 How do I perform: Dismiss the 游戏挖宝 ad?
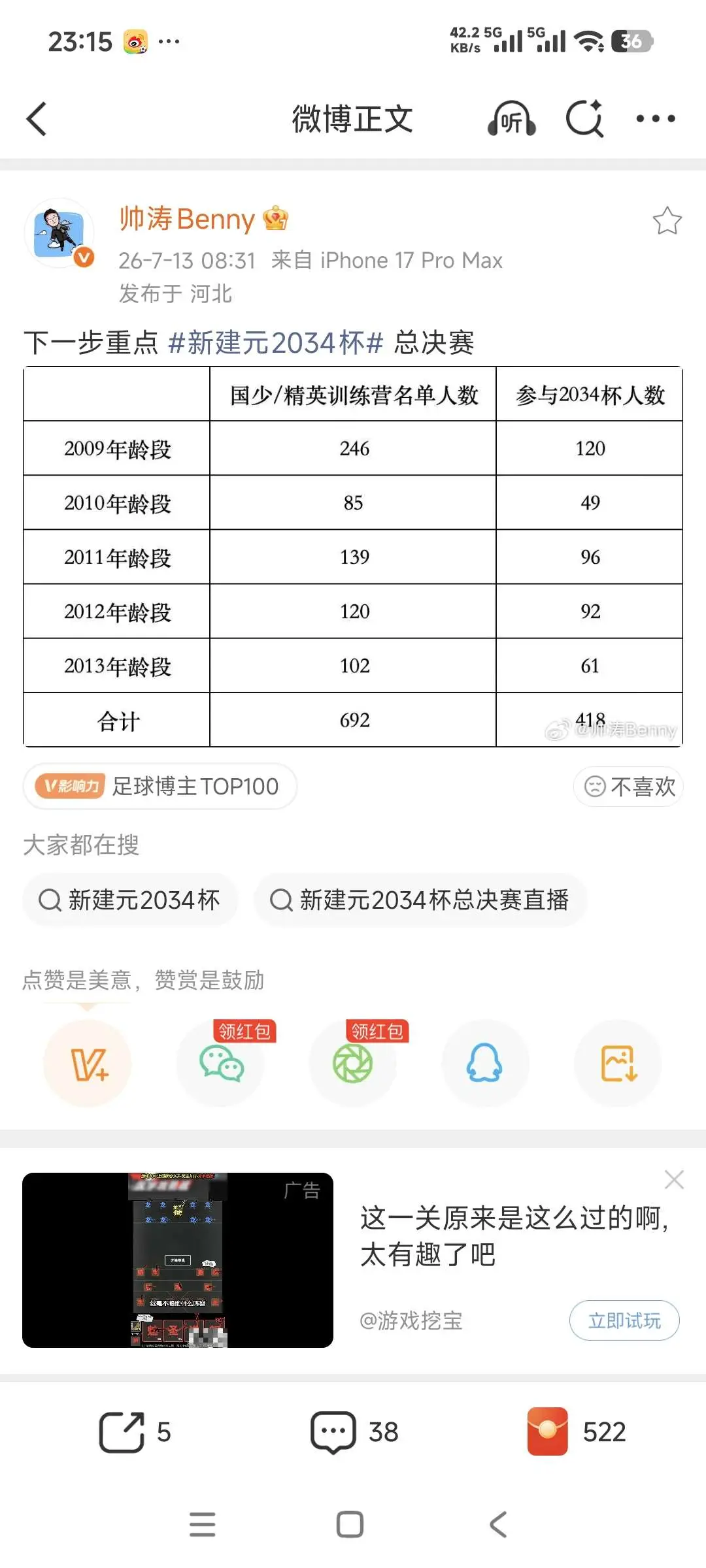(674, 1180)
